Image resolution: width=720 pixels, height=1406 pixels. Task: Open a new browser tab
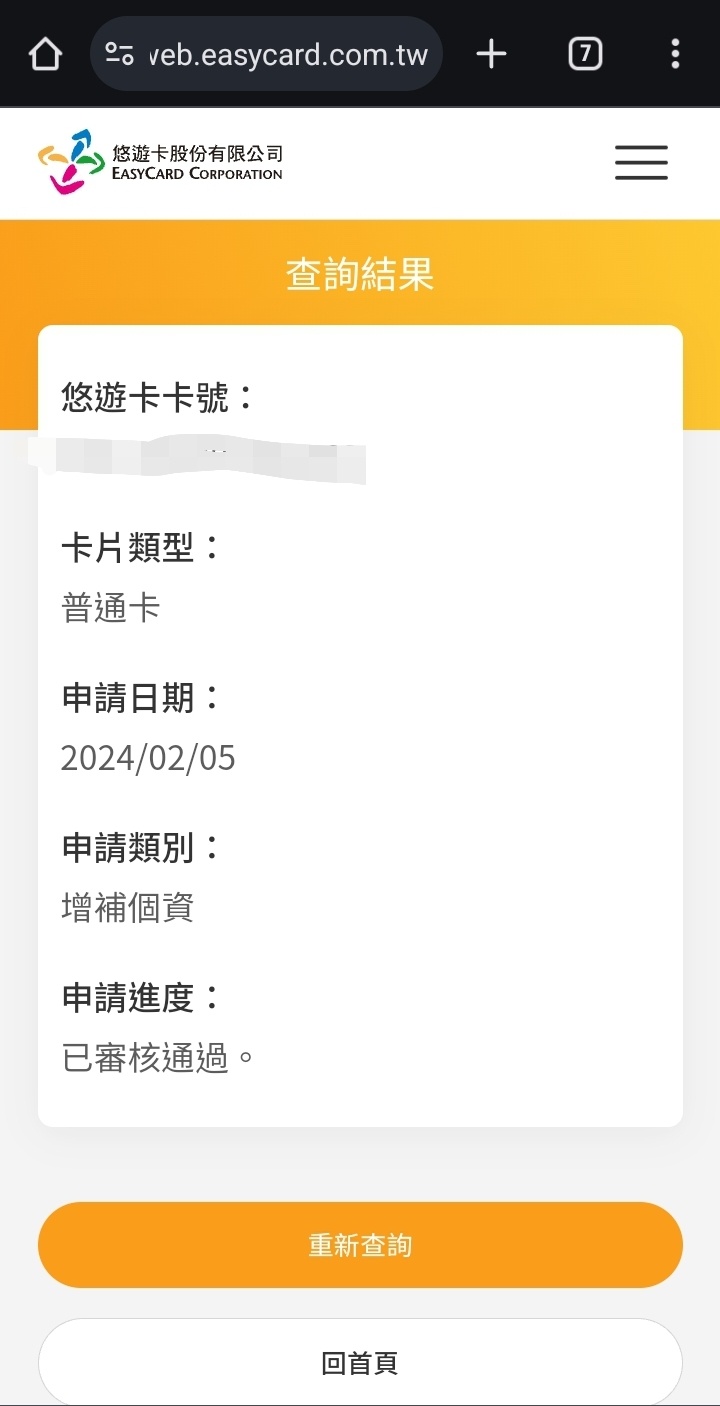point(491,54)
